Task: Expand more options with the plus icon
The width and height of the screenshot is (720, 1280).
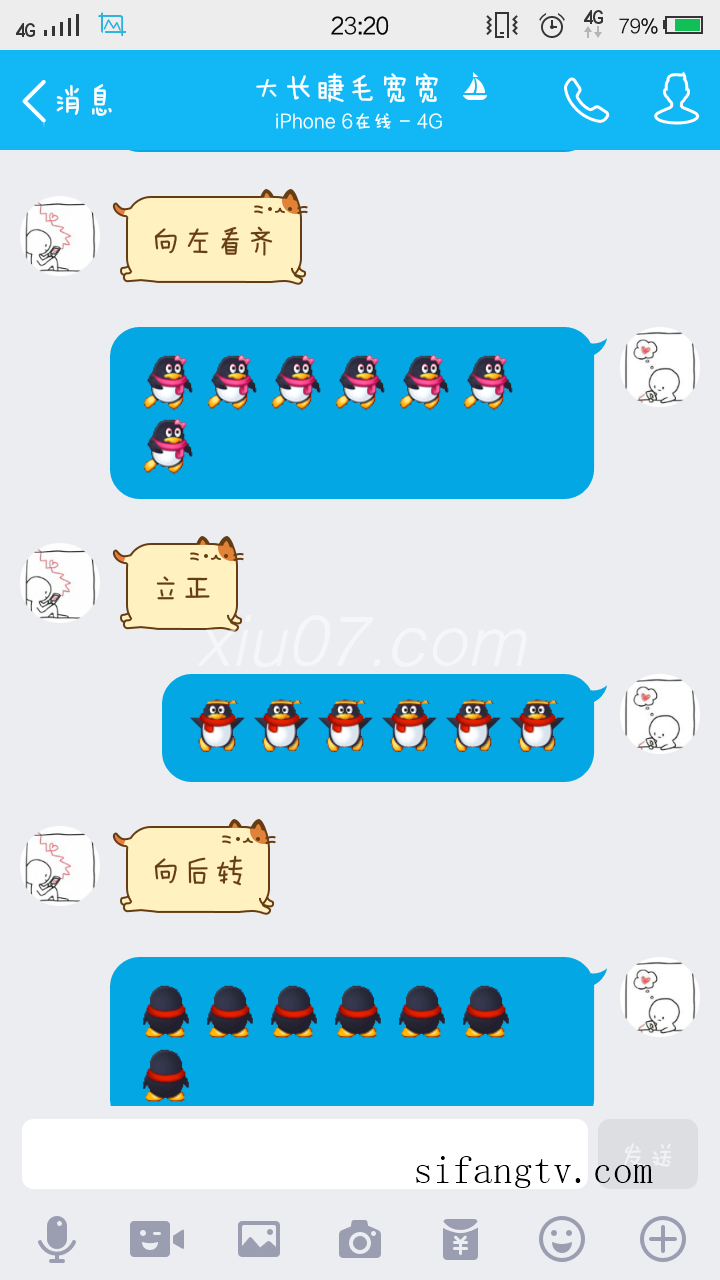Action: tap(662, 1239)
